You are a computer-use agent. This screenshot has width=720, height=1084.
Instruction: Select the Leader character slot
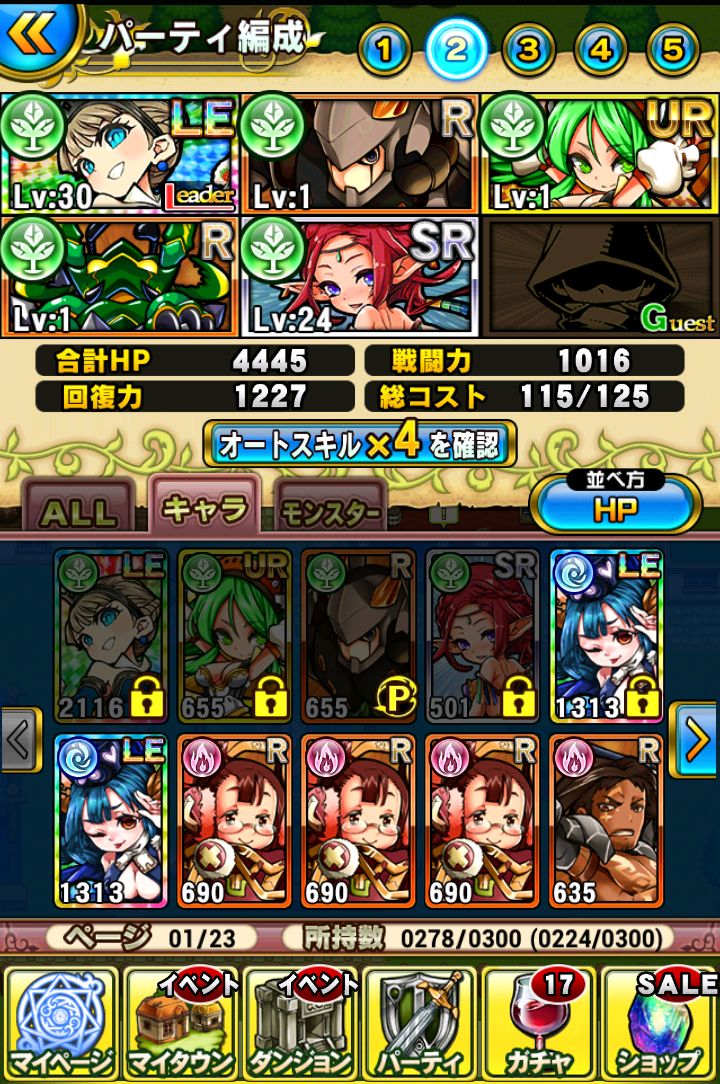pos(120,153)
